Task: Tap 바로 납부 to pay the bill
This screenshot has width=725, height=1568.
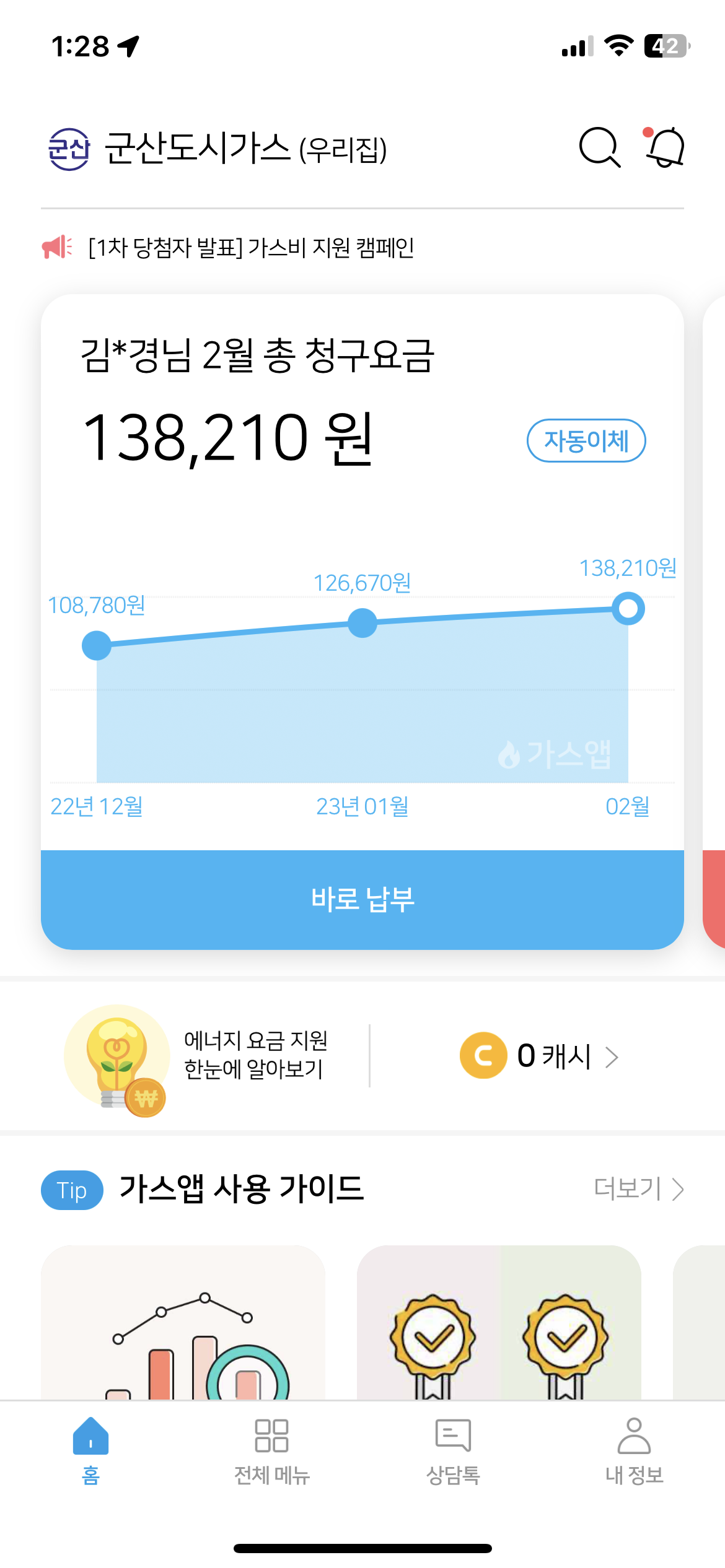Action: (362, 899)
